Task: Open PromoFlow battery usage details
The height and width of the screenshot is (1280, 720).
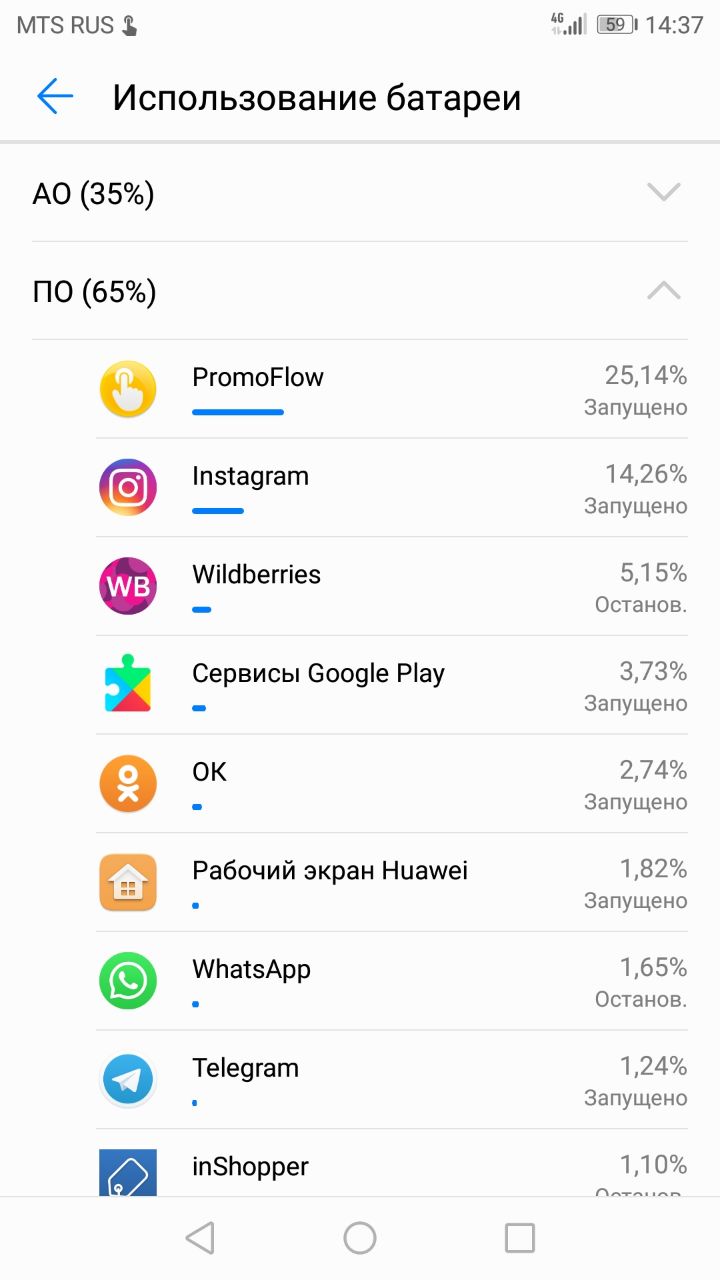Action: pyautogui.click(x=392, y=389)
